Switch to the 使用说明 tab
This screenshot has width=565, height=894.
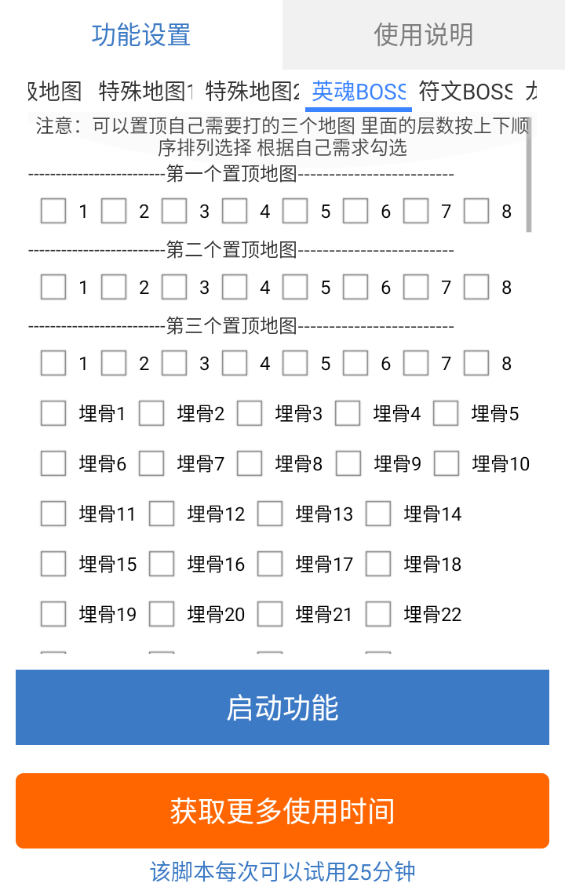click(x=424, y=35)
